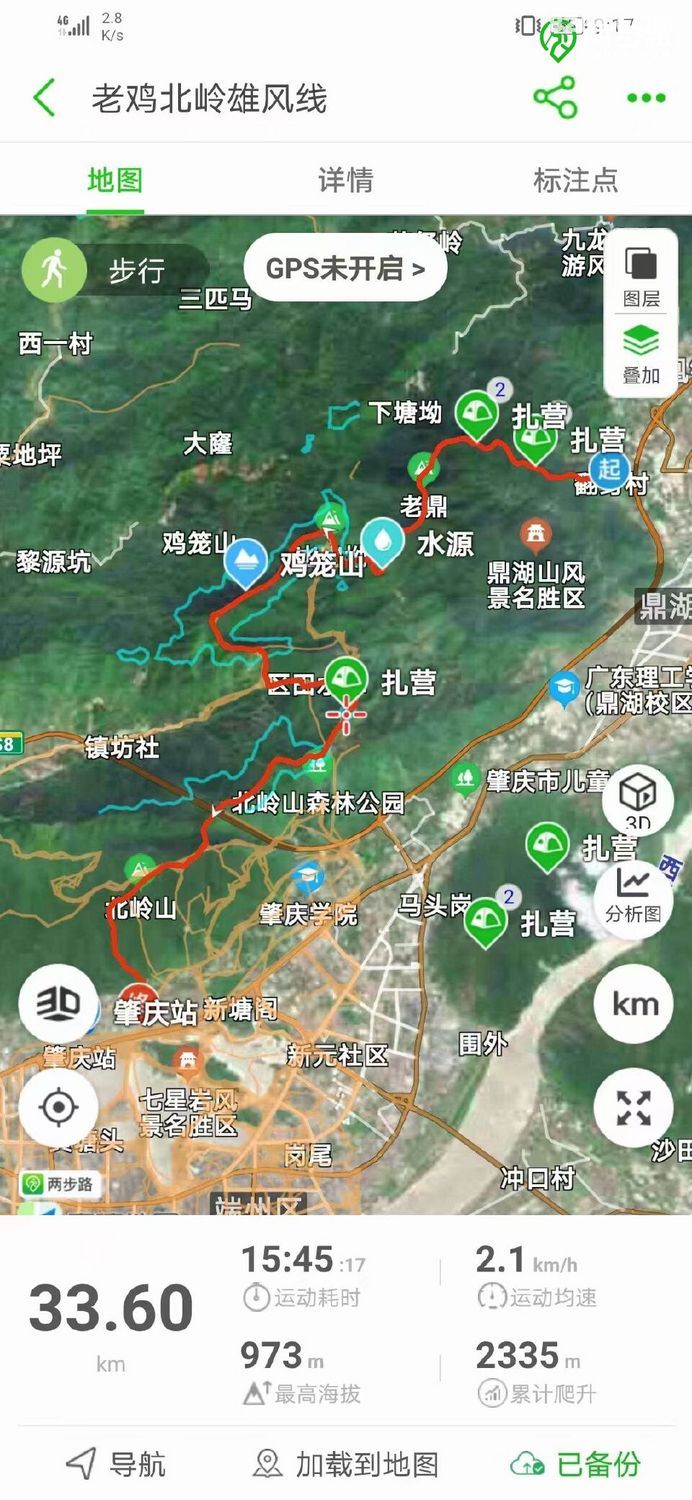This screenshot has height=1500, width=692.
Task: Open the 分析图 analysis chart
Action: (633, 893)
